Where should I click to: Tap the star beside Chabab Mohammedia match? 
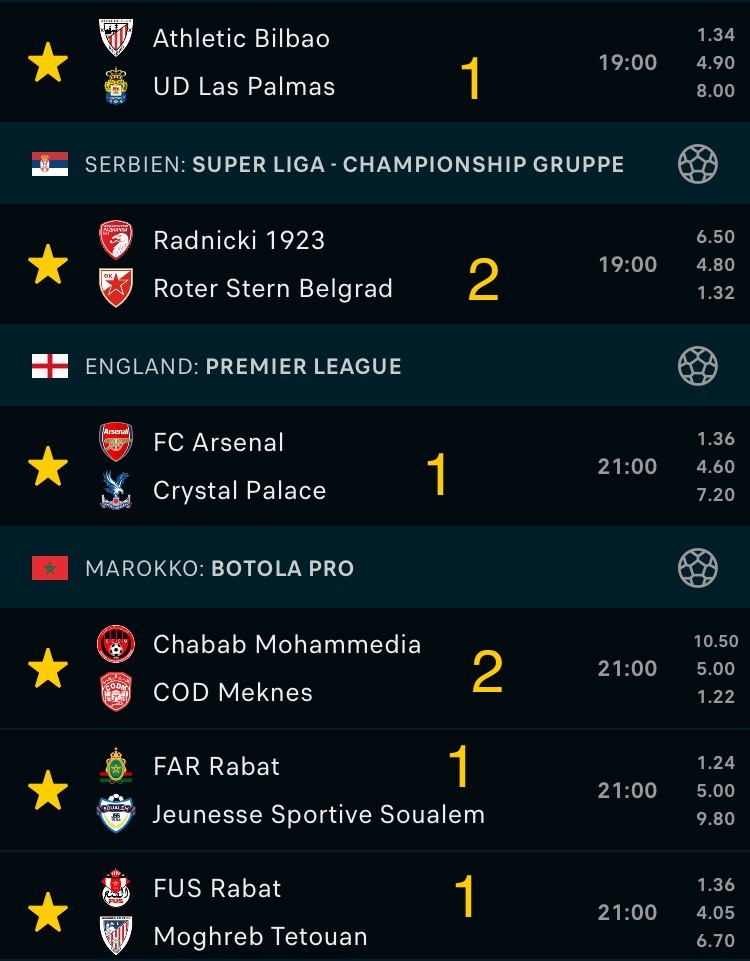pyautogui.click(x=48, y=669)
